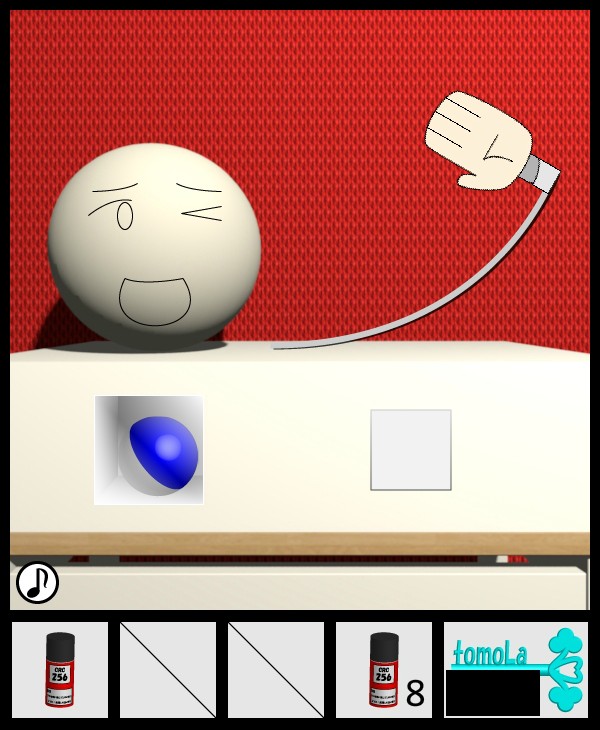Toggle the music note sound button

coord(37,582)
